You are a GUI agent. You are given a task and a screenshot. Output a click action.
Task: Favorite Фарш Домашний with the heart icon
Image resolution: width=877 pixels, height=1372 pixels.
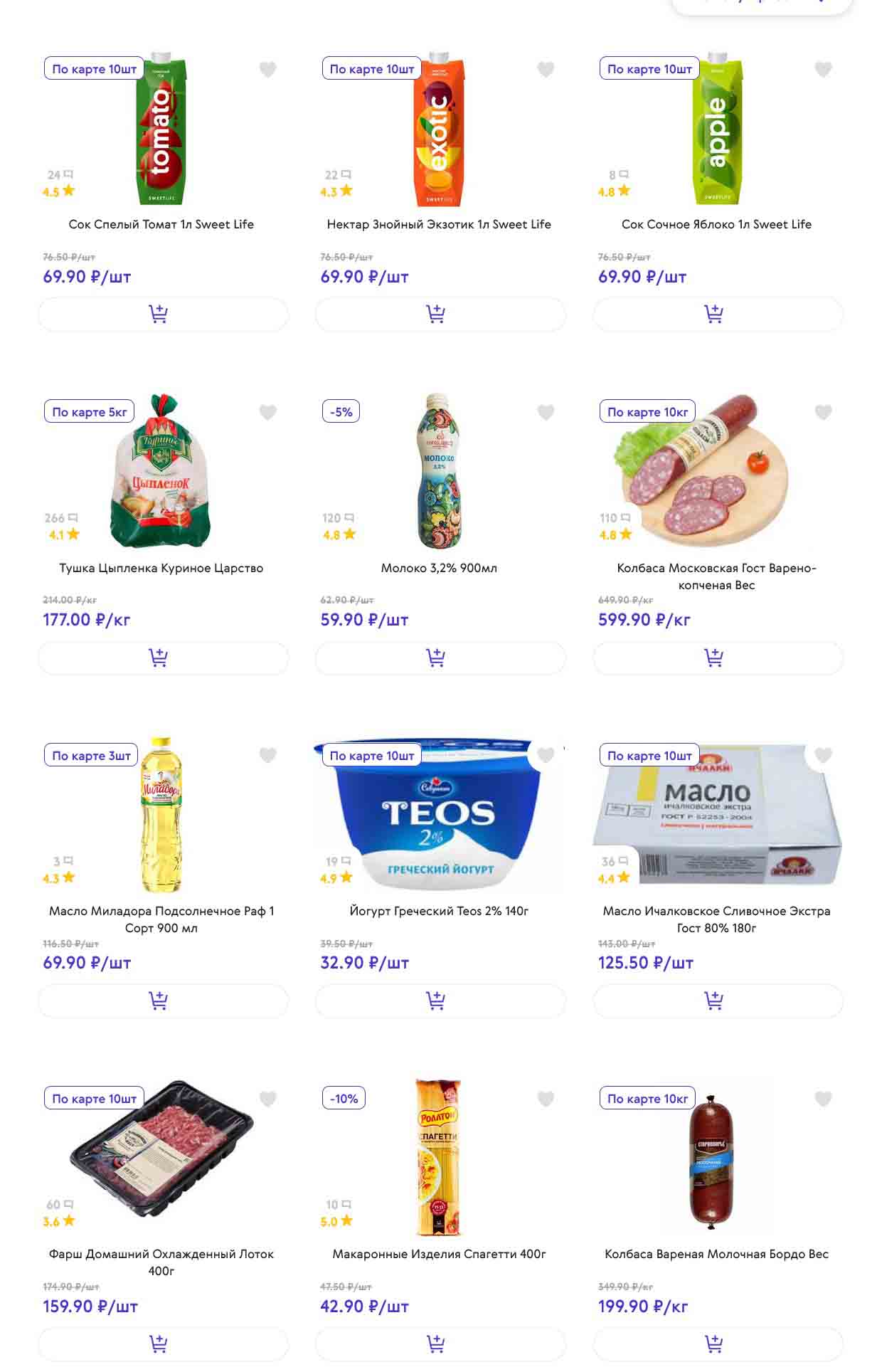click(x=267, y=1099)
